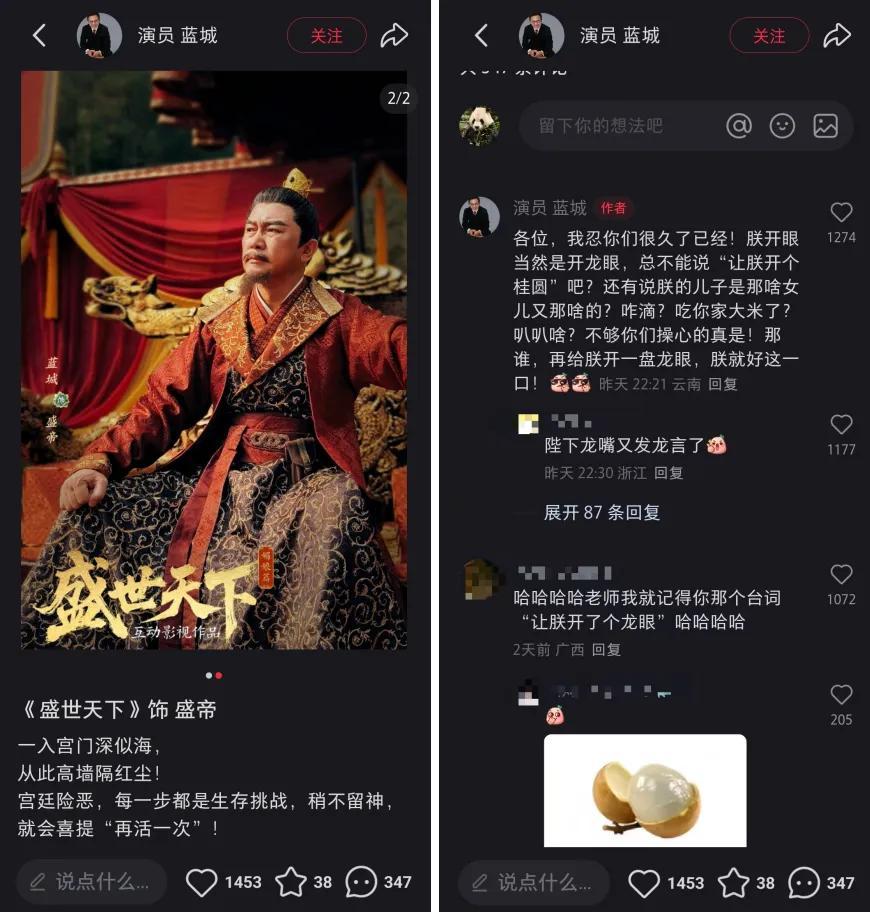Mention someone with the @ icon

tap(739, 126)
